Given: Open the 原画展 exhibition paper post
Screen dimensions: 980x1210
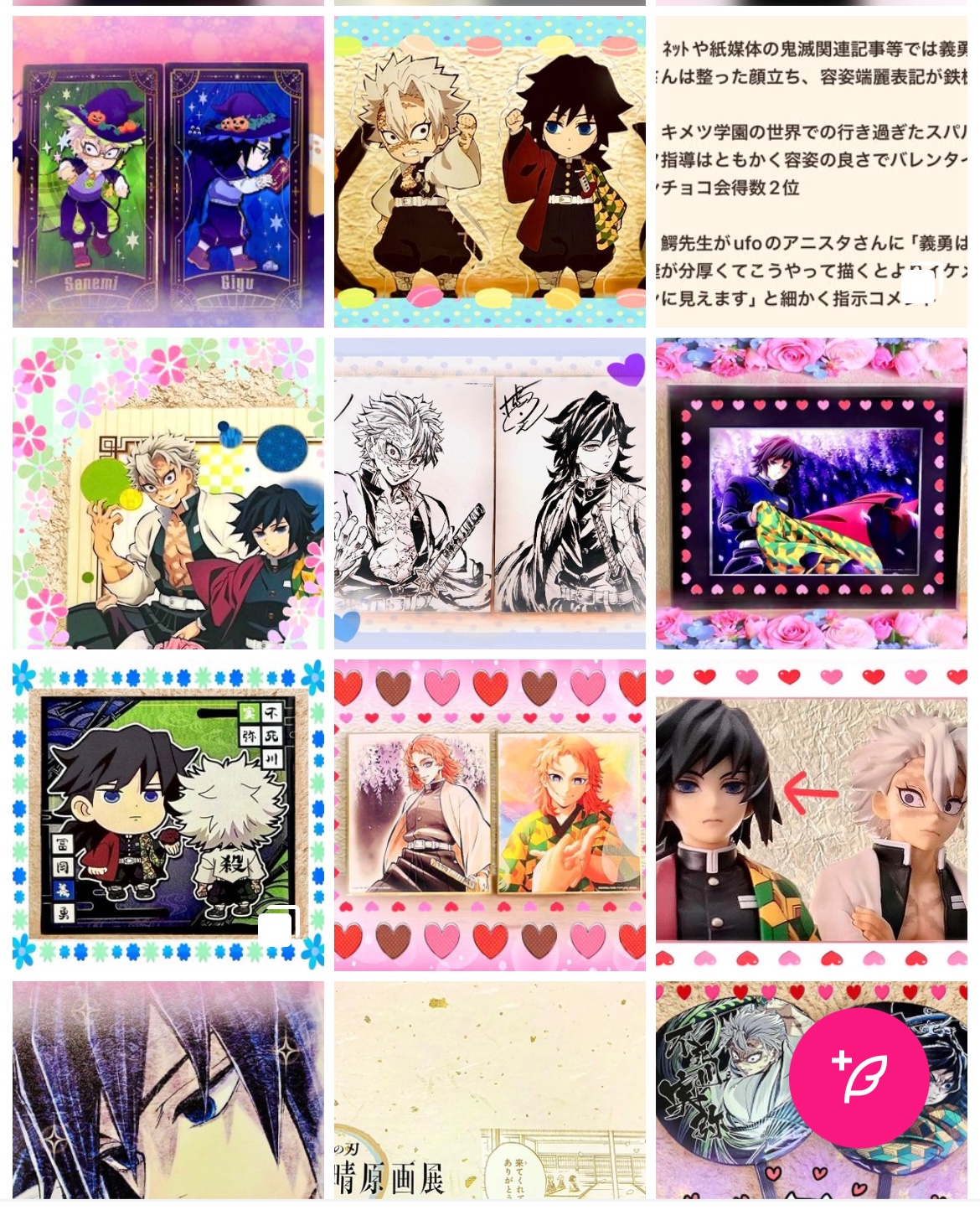Looking at the screenshot, I should pos(489,1089).
